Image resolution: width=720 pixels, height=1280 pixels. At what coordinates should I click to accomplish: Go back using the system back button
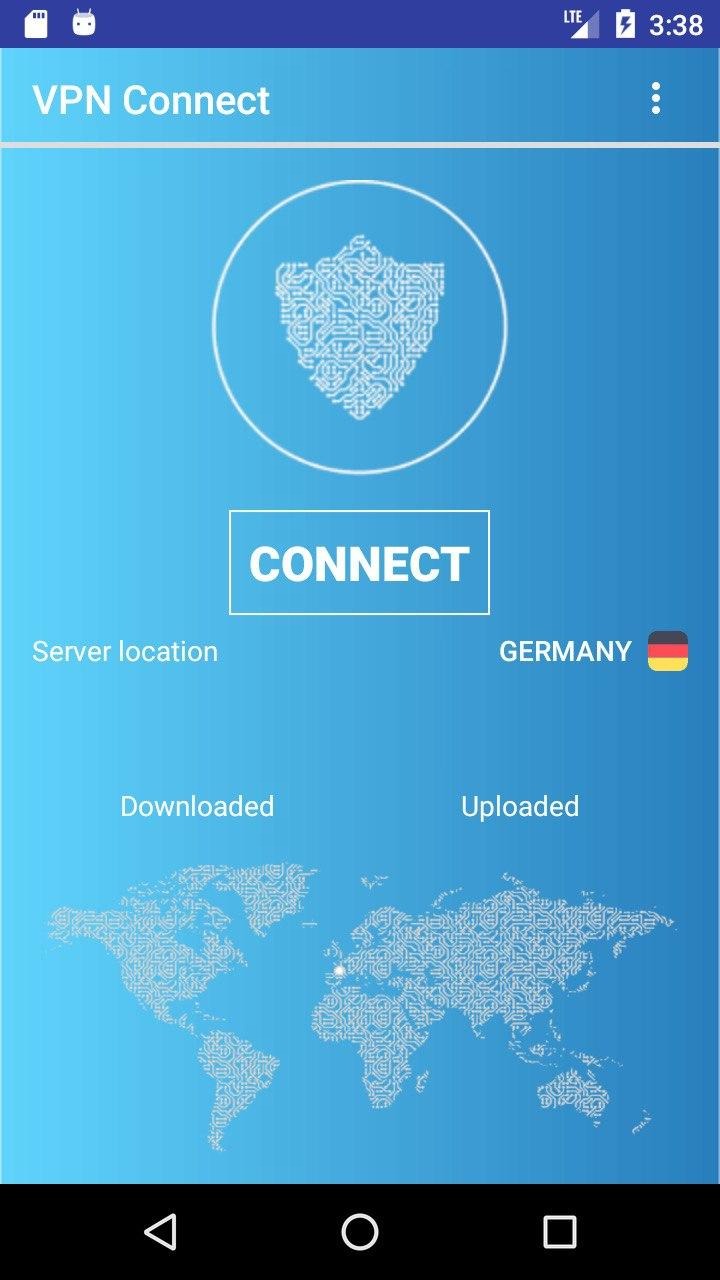click(x=160, y=1232)
